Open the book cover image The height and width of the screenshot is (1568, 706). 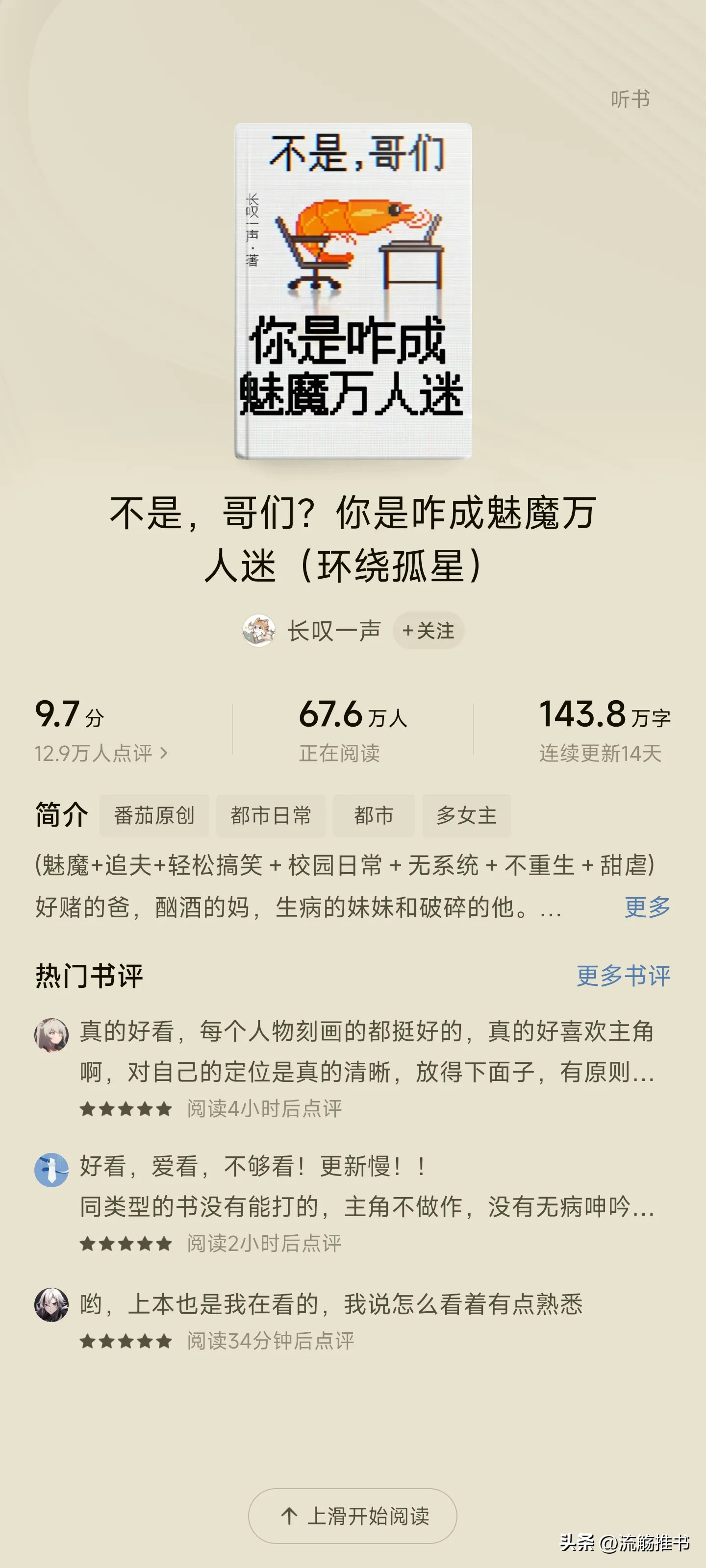pos(353,291)
